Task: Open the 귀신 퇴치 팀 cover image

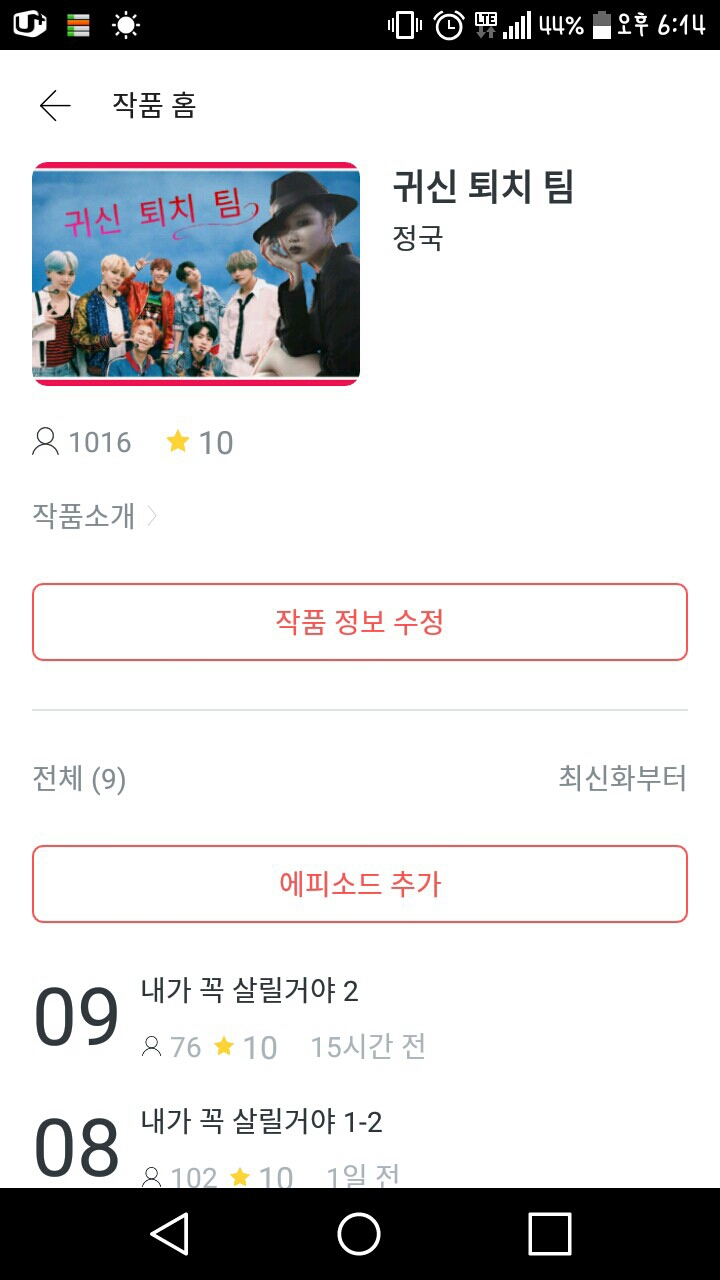Action: pyautogui.click(x=196, y=274)
